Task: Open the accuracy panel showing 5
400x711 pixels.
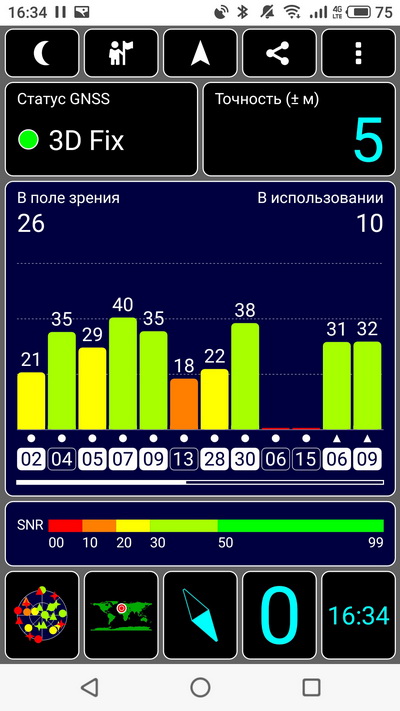Action: tap(299, 129)
